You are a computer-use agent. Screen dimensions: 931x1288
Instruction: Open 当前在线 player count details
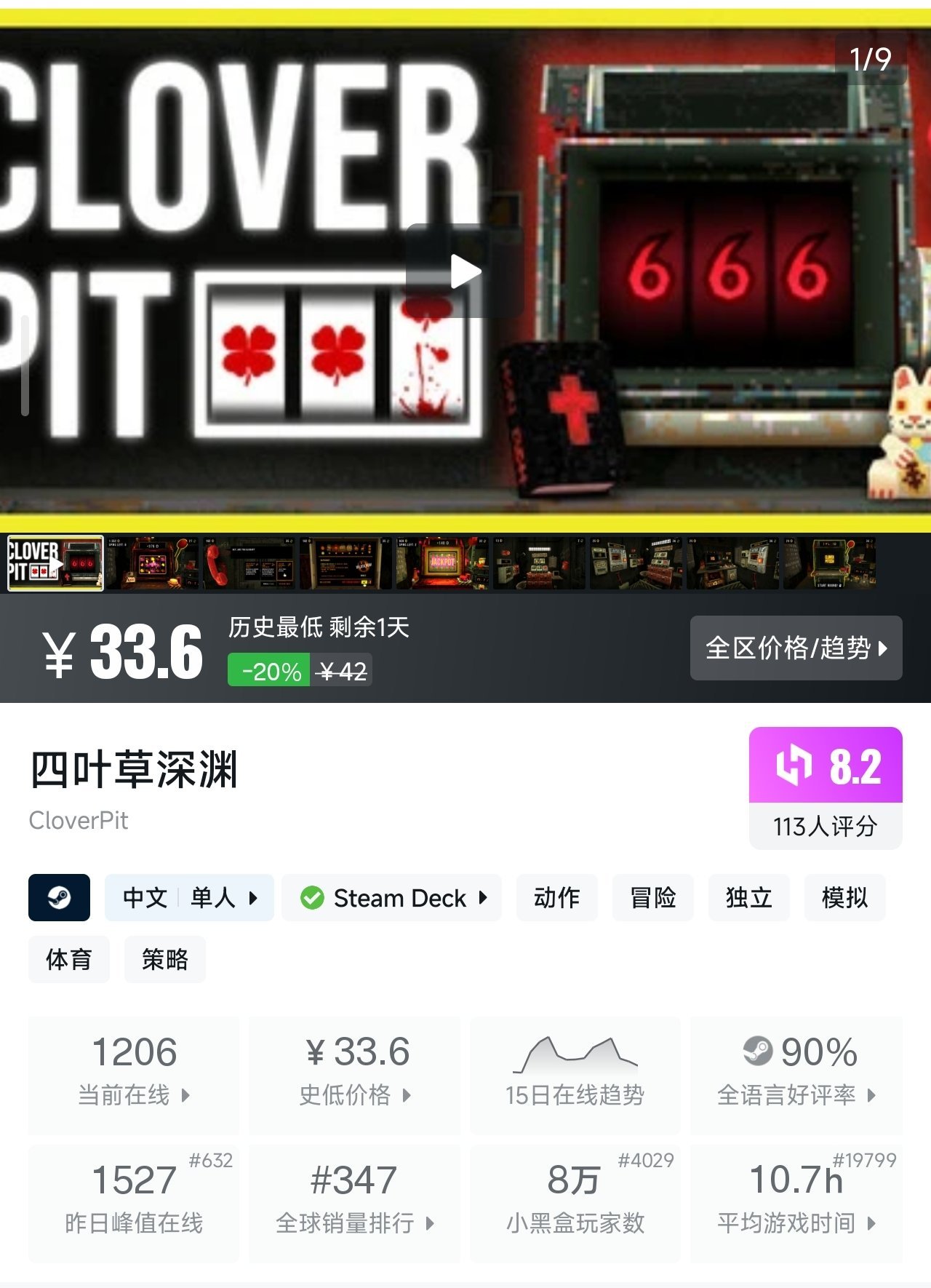click(134, 1075)
